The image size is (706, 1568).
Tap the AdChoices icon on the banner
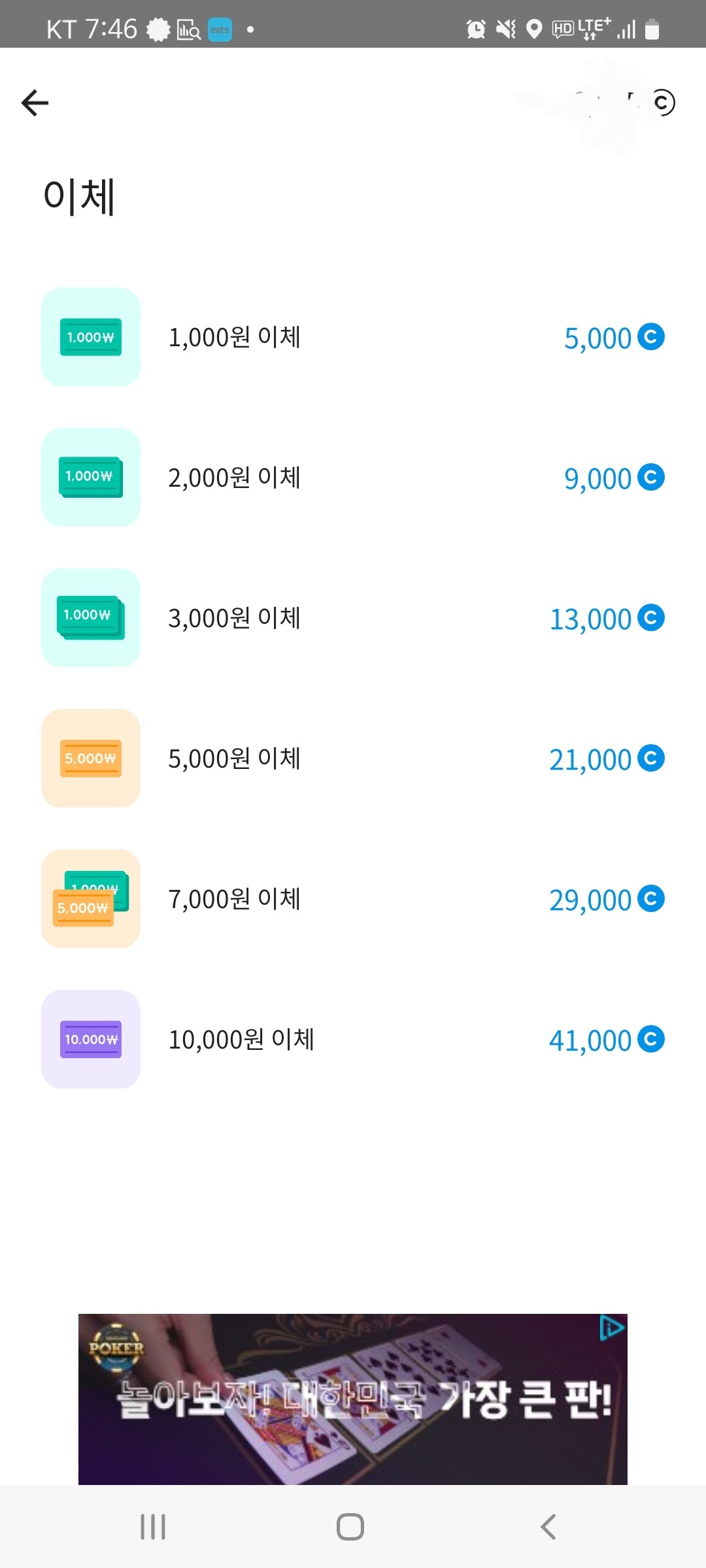[x=612, y=1328]
